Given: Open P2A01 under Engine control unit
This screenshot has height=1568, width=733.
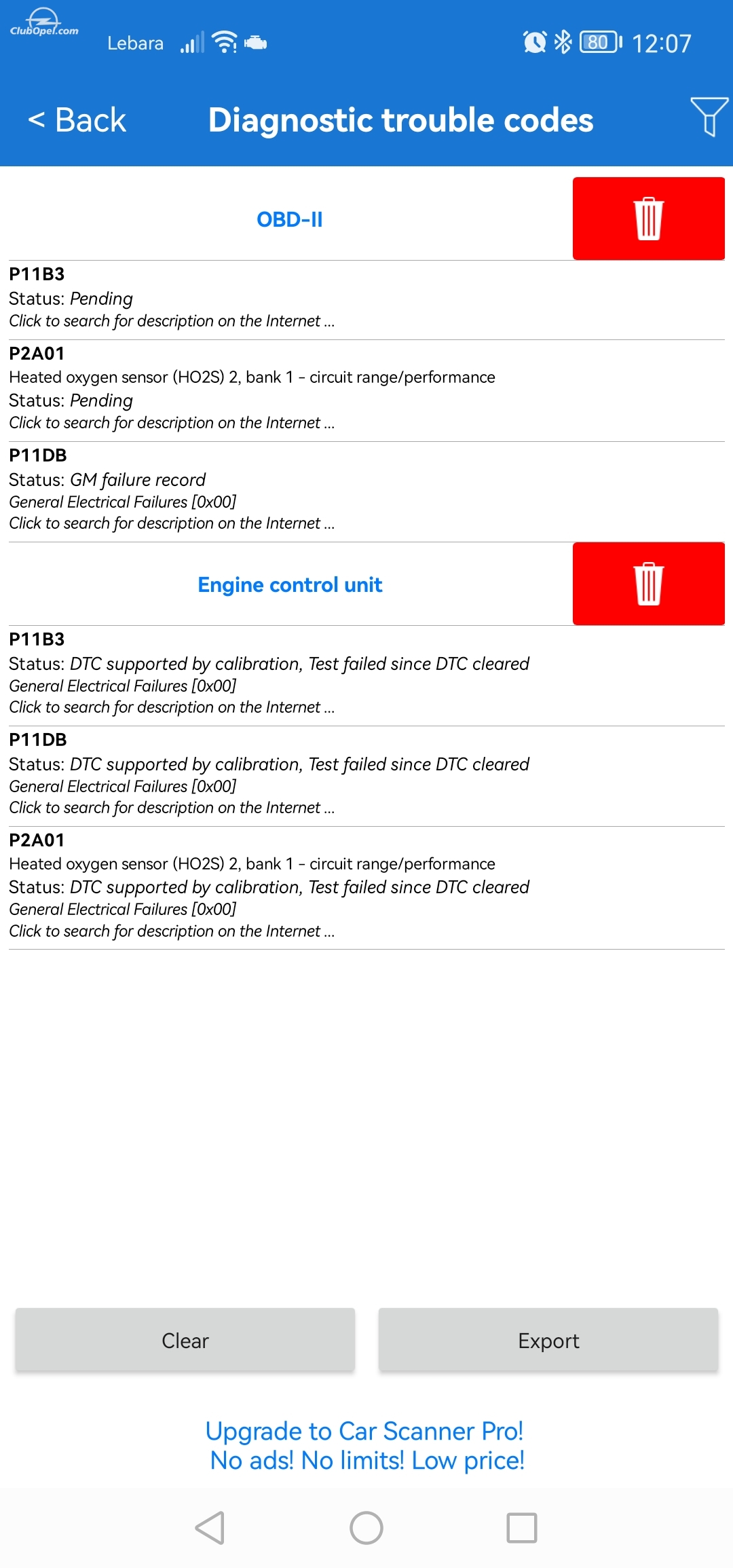Looking at the screenshot, I should tap(366, 888).
